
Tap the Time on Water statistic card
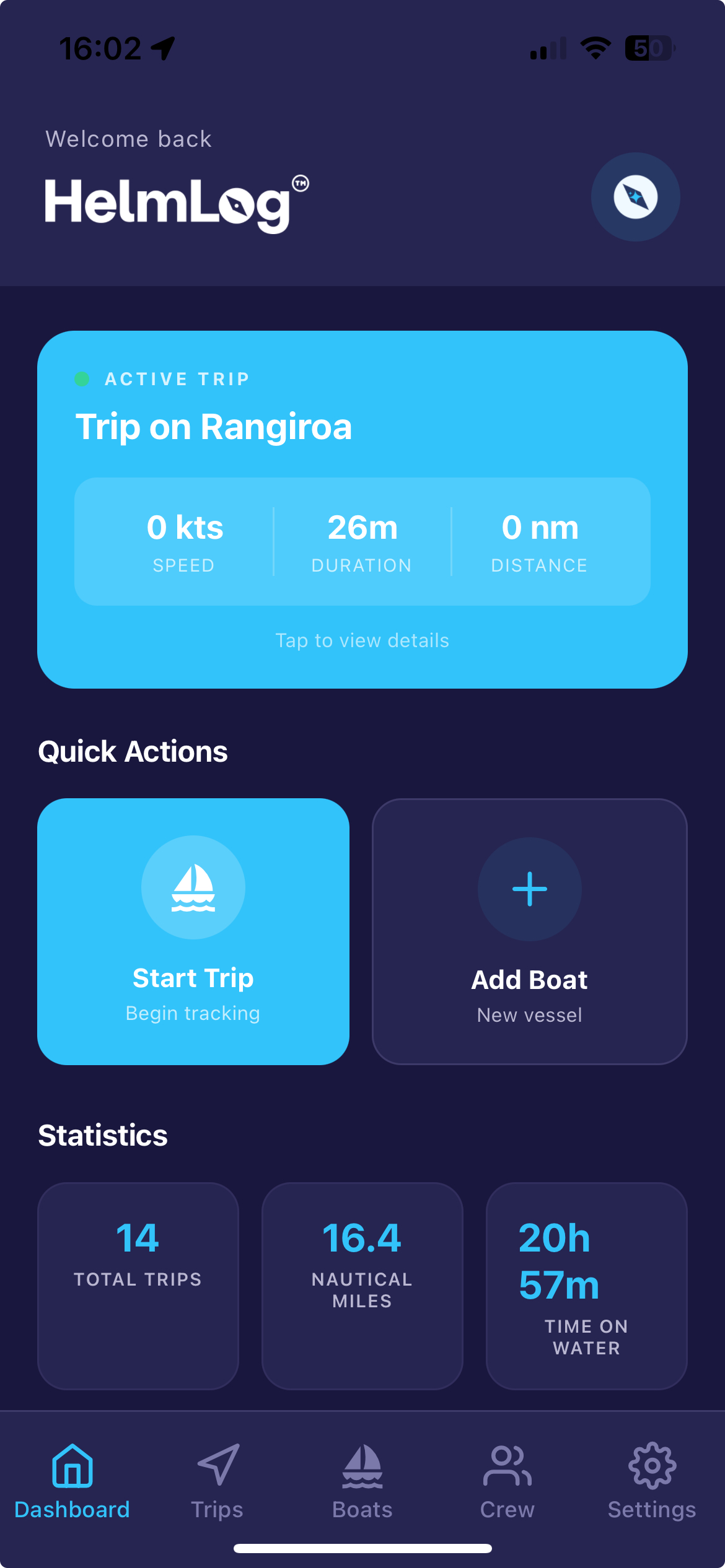tap(586, 1276)
